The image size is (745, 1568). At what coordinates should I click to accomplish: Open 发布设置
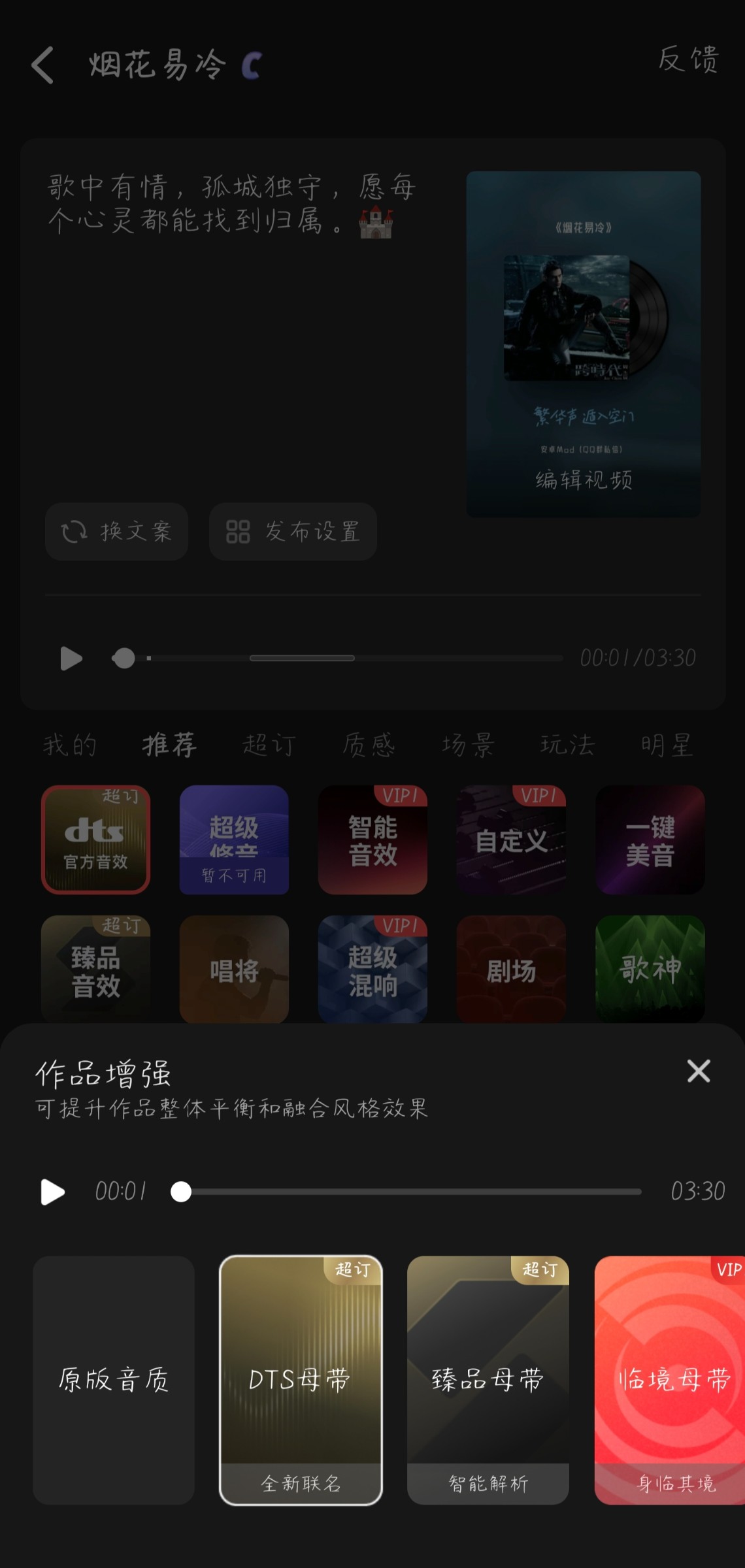[293, 531]
